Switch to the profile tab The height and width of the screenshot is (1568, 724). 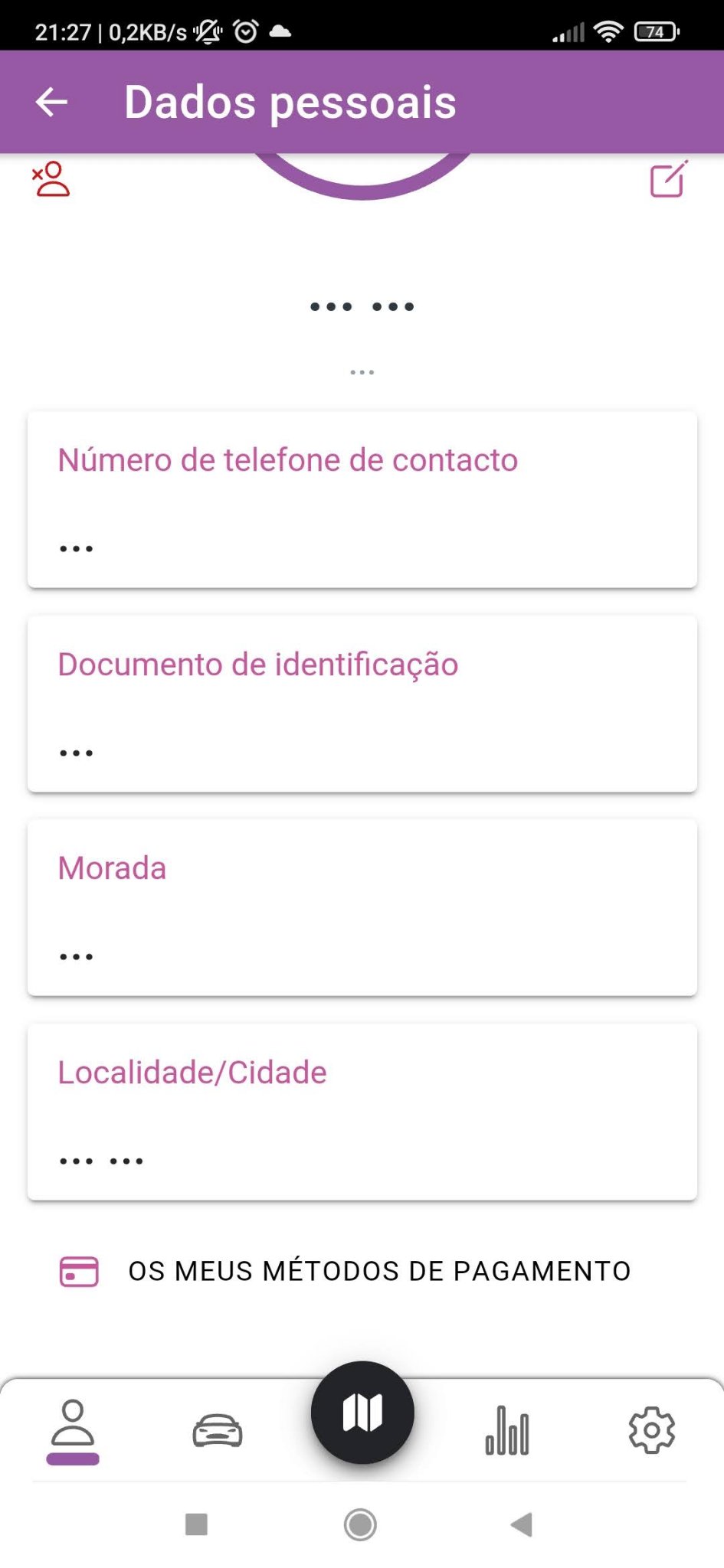[73, 1429]
